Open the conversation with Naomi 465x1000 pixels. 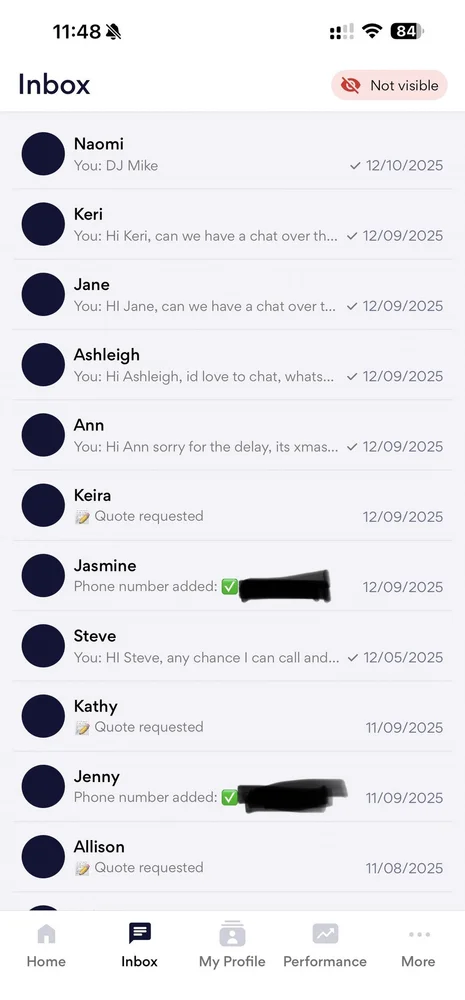[x=232, y=154]
